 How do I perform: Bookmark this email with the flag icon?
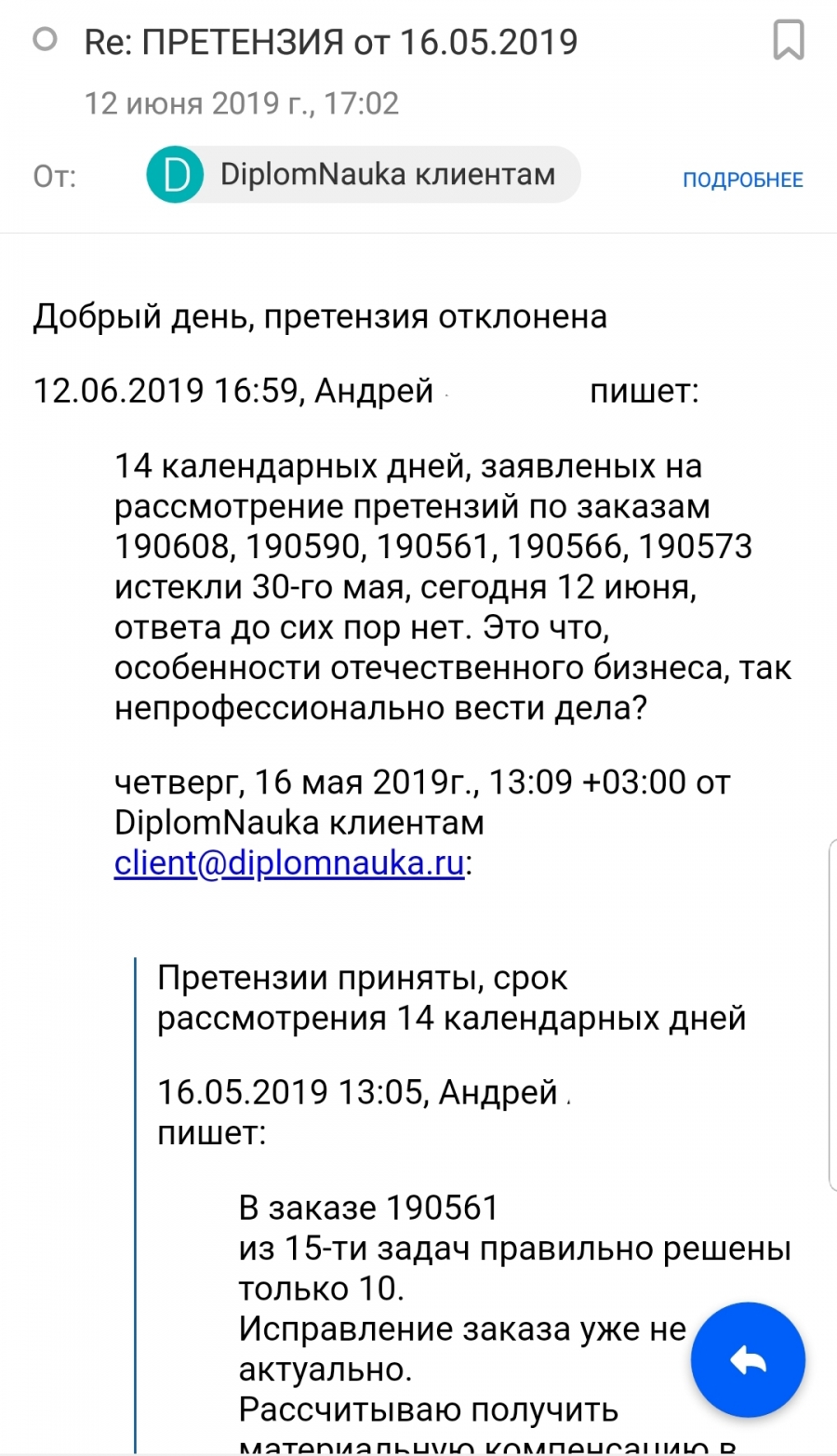coord(789,41)
